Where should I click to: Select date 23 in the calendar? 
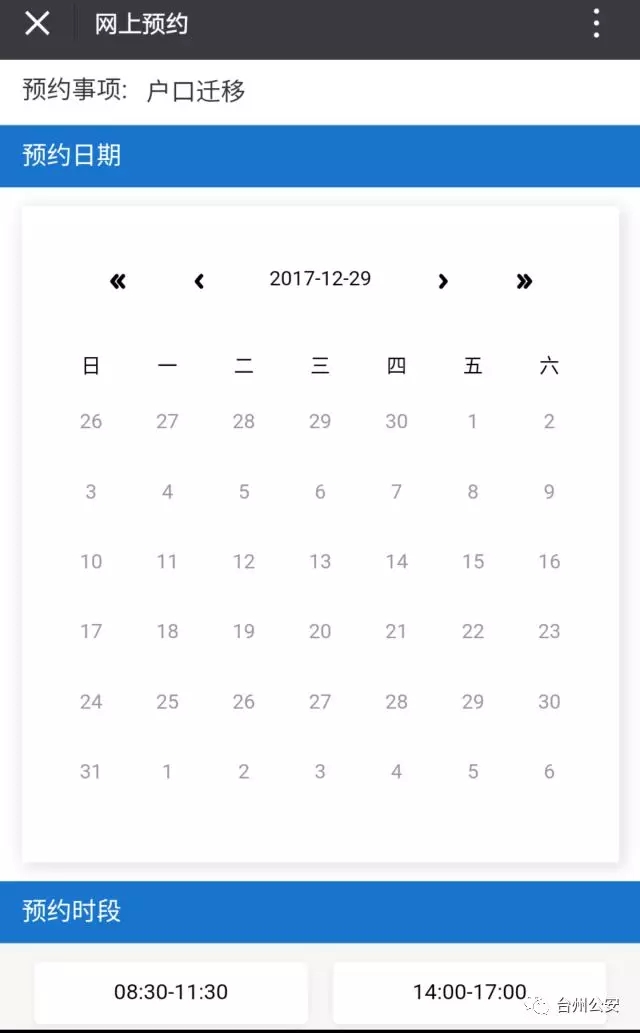click(x=549, y=631)
